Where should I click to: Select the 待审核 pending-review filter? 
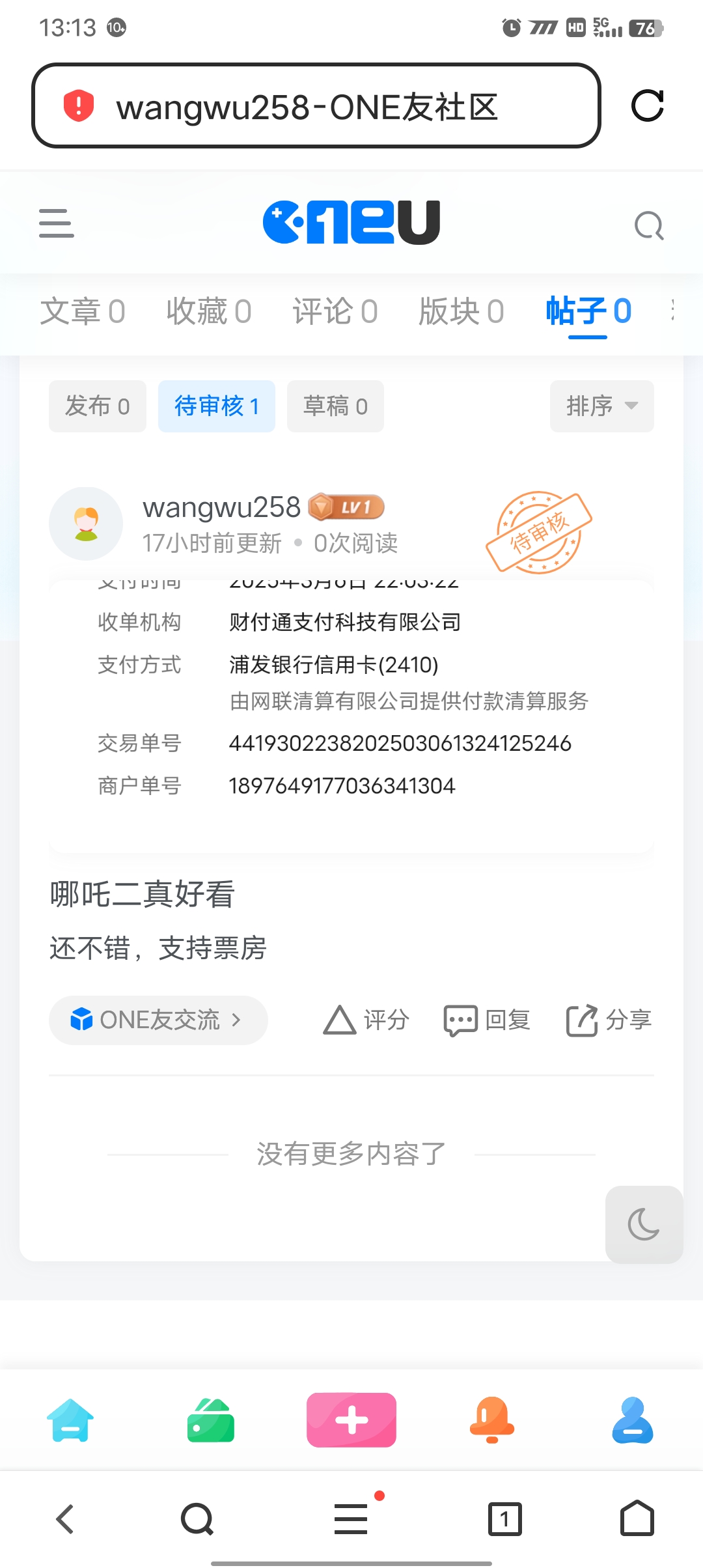[216, 406]
